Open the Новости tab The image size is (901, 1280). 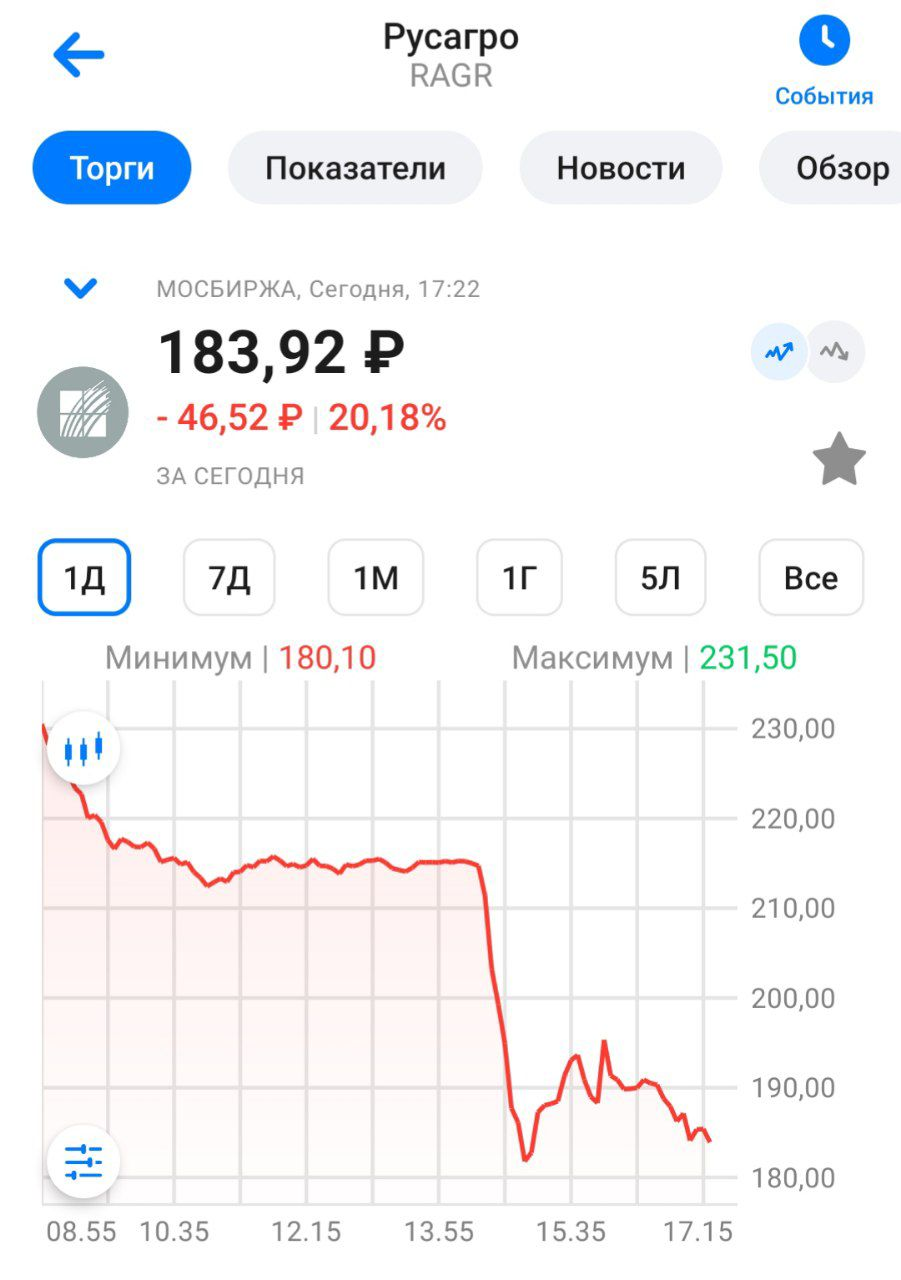coord(620,168)
